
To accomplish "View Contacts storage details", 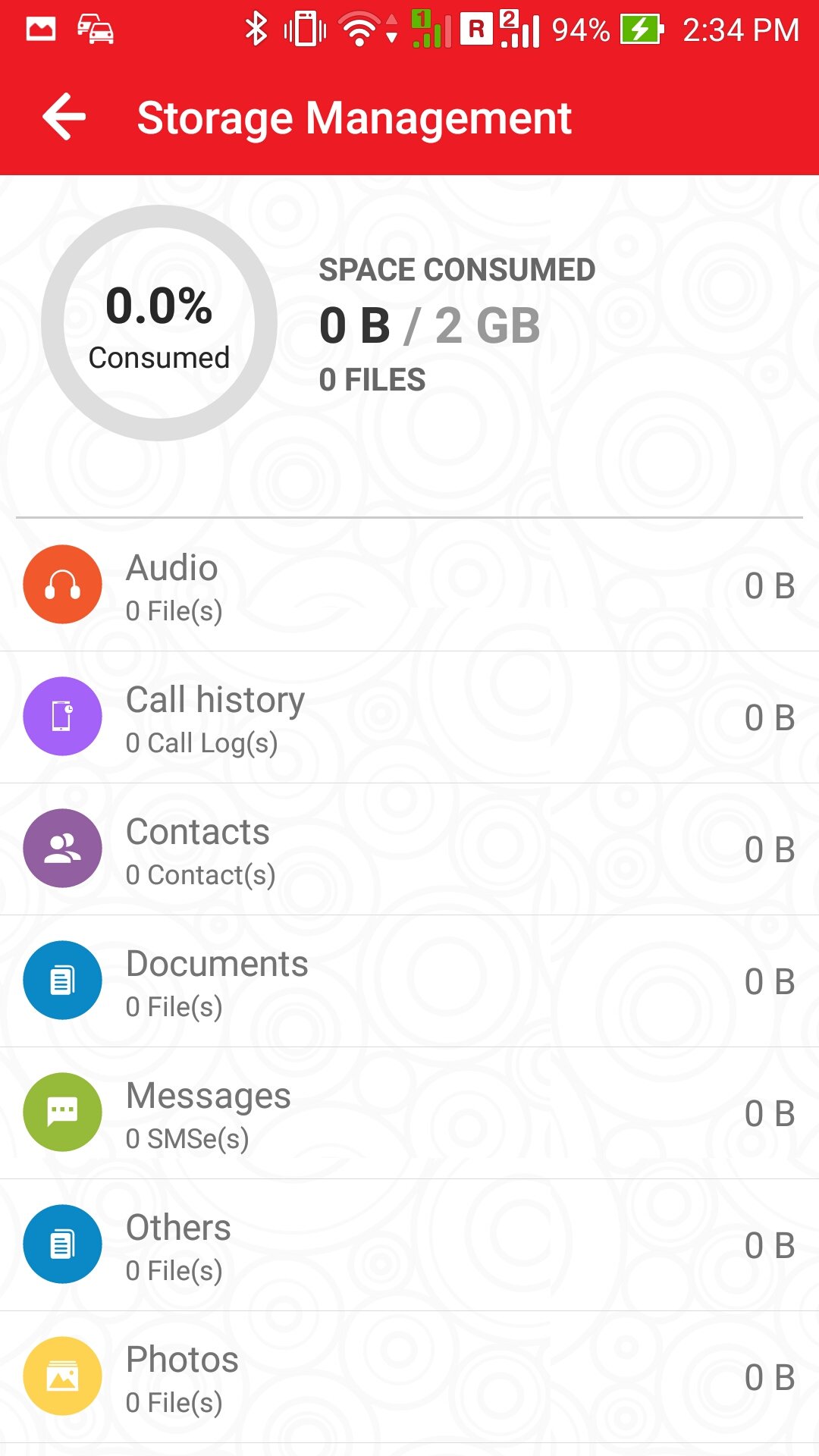I will coord(409,849).
